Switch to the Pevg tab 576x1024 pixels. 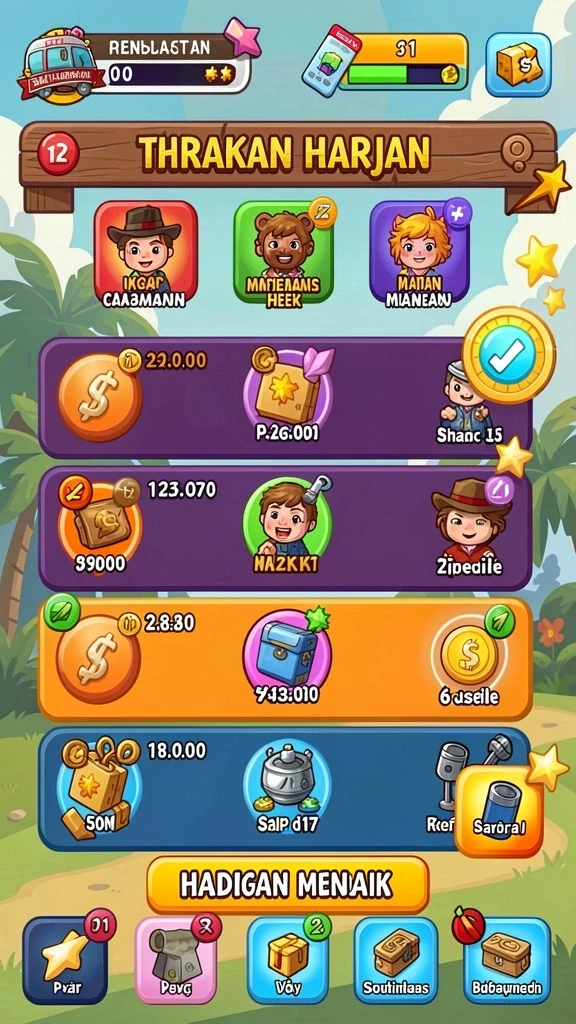tap(176, 960)
